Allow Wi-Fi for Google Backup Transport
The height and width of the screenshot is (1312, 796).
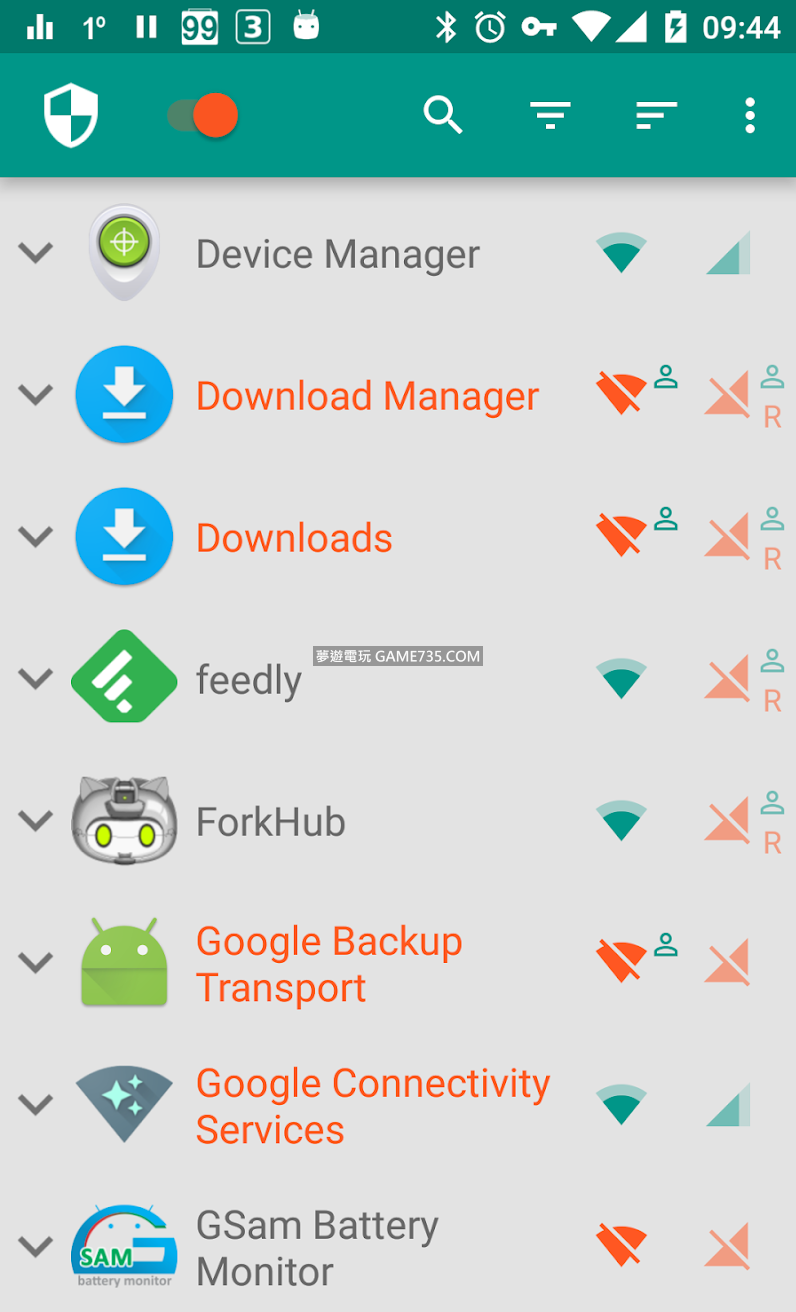pyautogui.click(x=621, y=963)
